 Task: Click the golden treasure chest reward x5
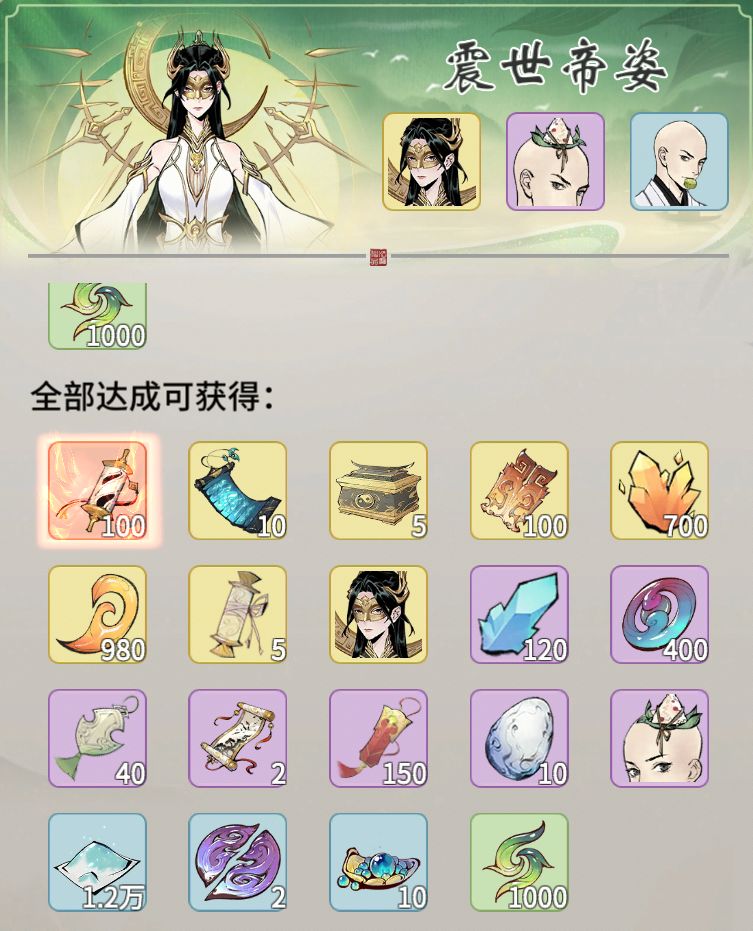pyautogui.click(x=377, y=491)
